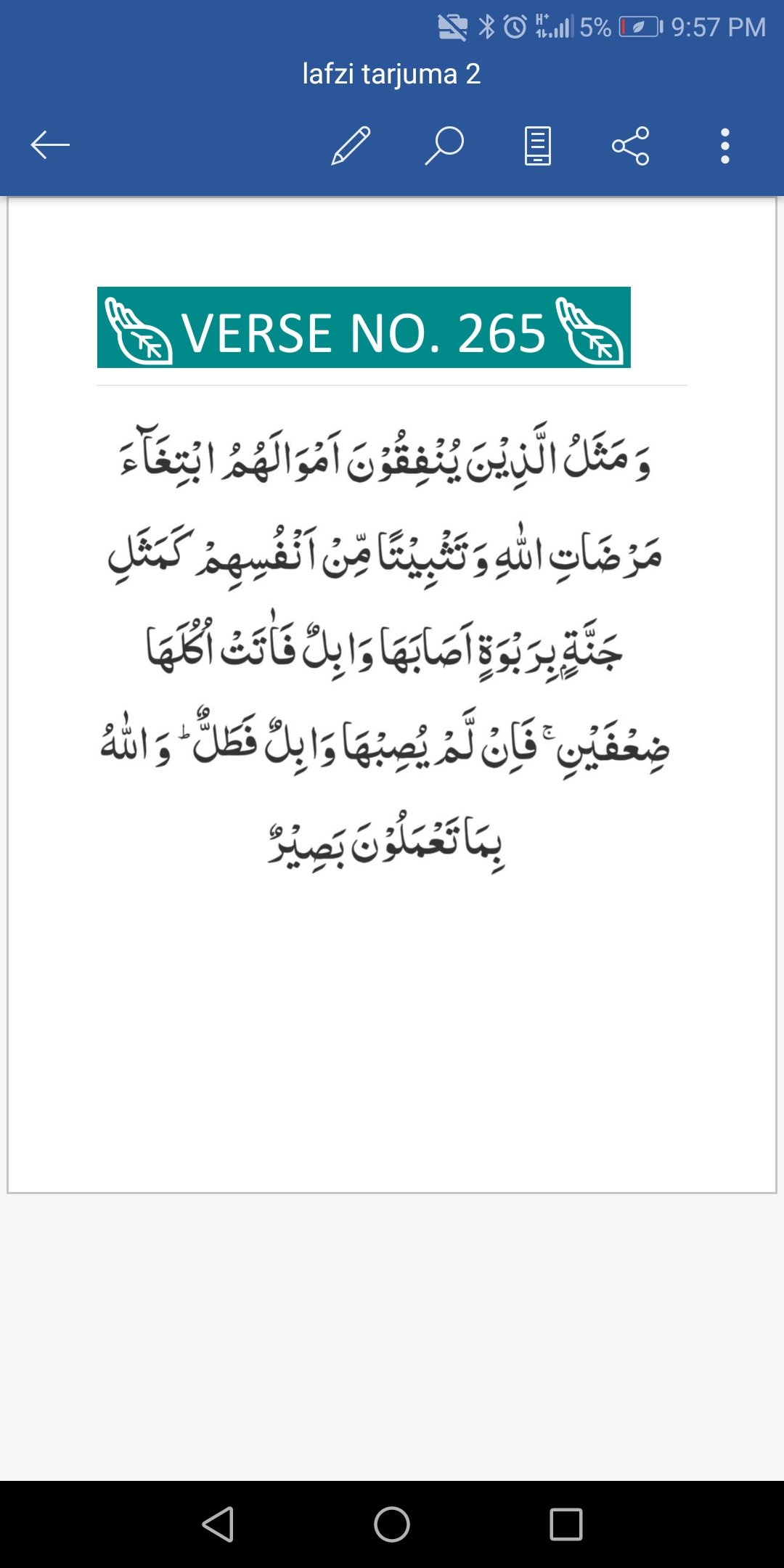Image resolution: width=784 pixels, height=1568 pixels.
Task: Open the recent apps view
Action: click(566, 1524)
